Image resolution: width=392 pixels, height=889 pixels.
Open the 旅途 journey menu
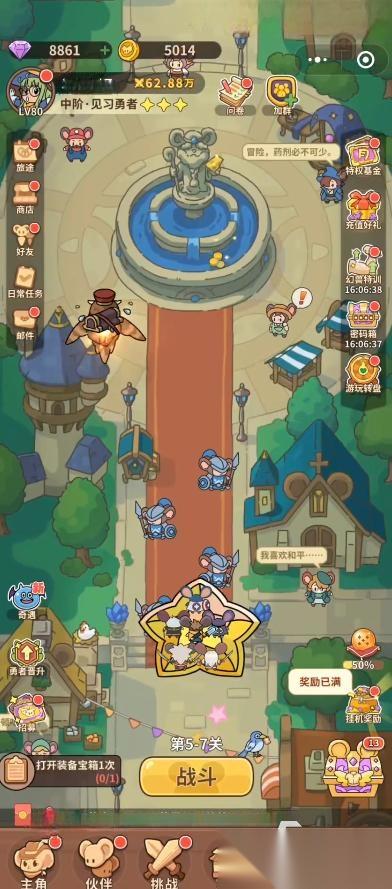coord(25,155)
